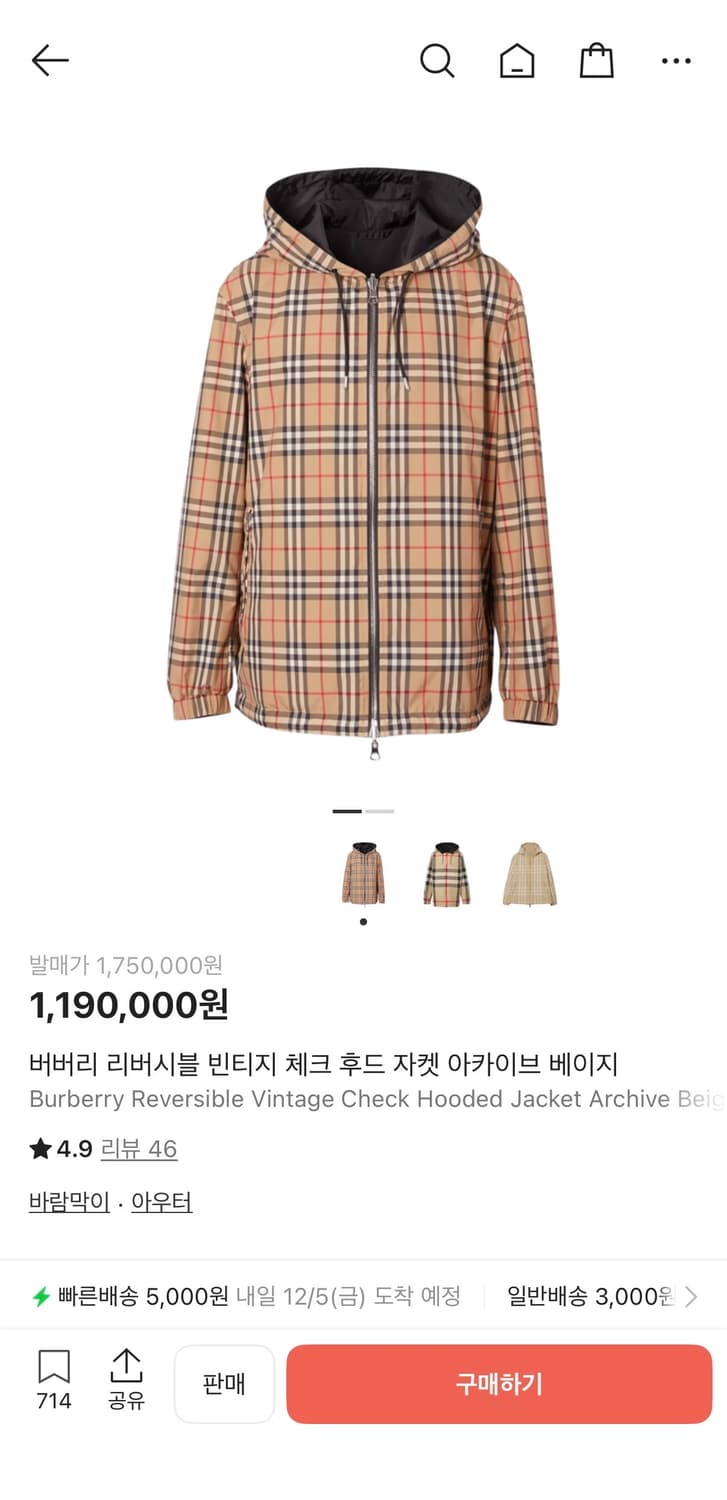Click the main product image
This screenshot has width=727, height=1500.
click(363, 470)
